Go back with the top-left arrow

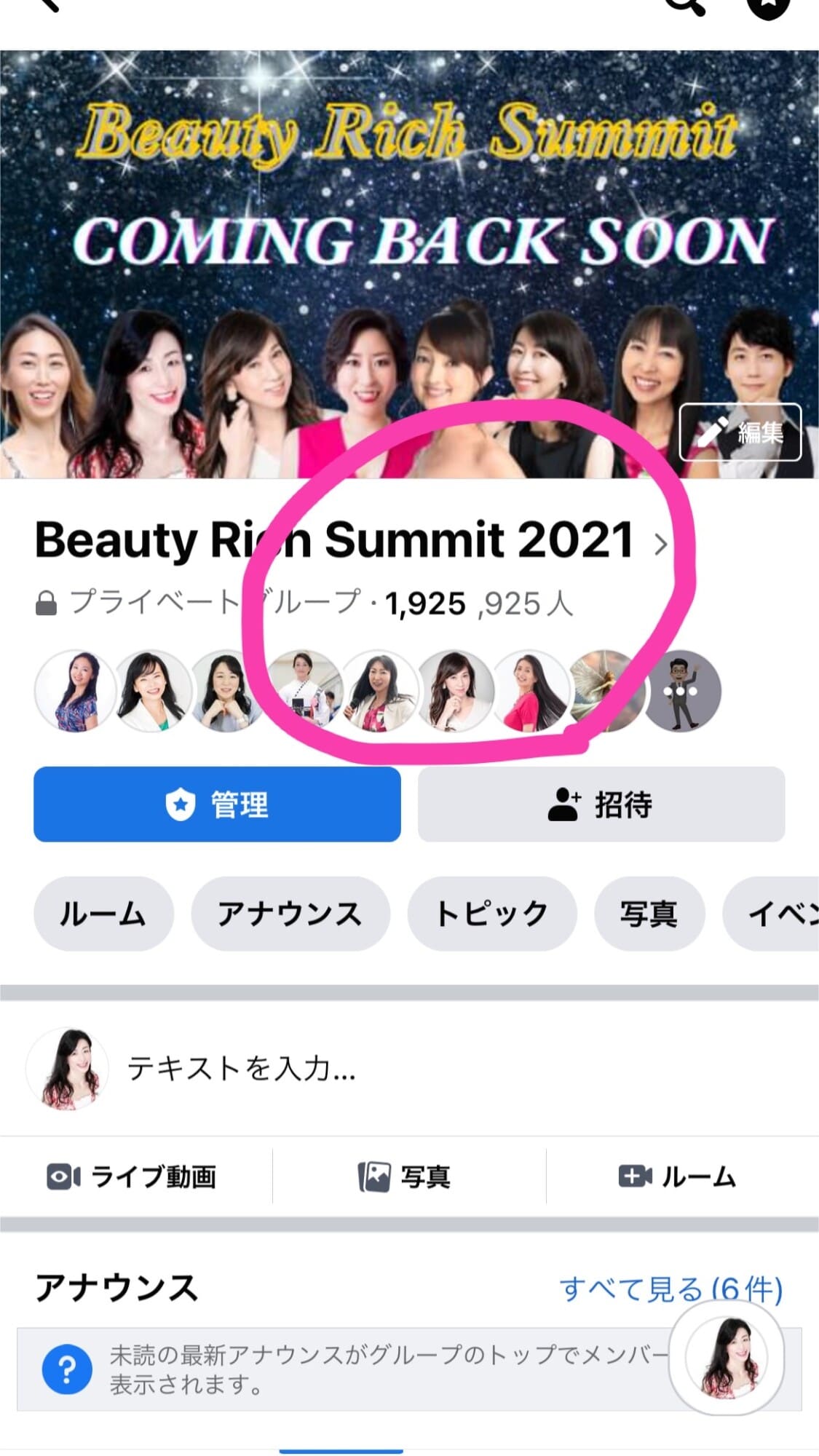pos(48,6)
